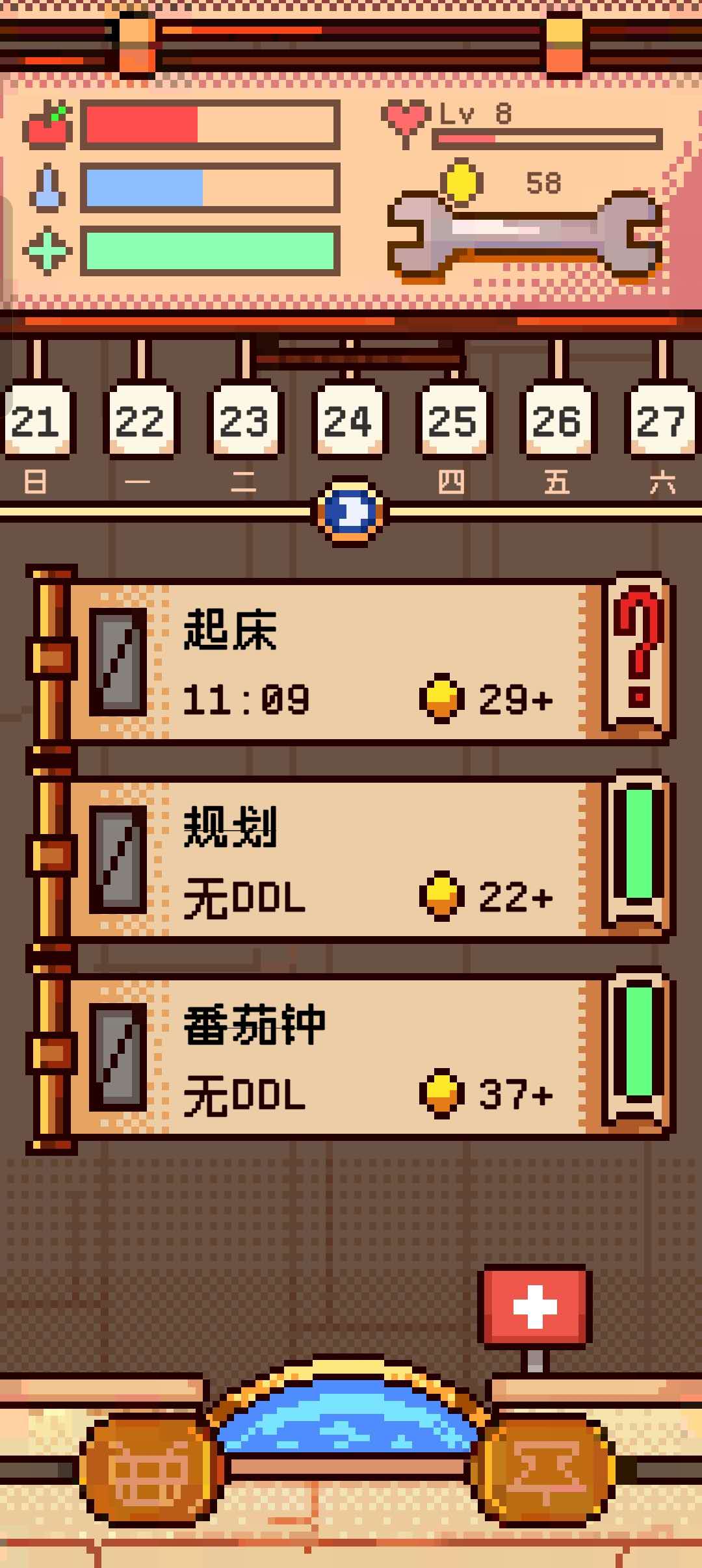Switch to Sunday date 21

pyautogui.click(x=37, y=423)
